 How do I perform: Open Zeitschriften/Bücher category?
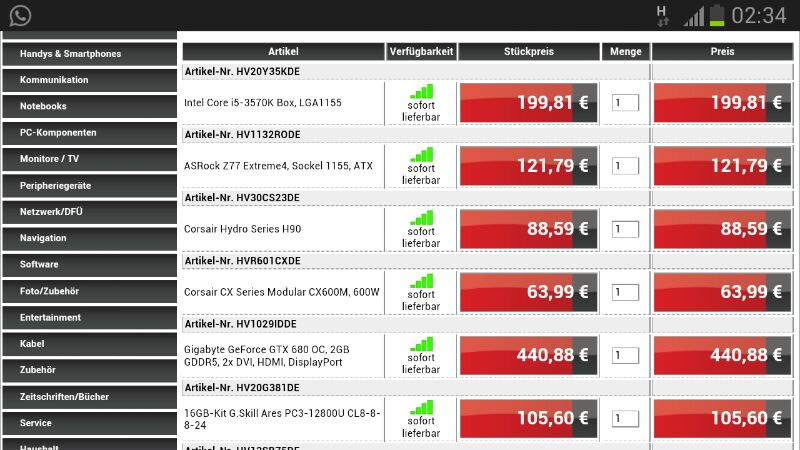click(89, 397)
